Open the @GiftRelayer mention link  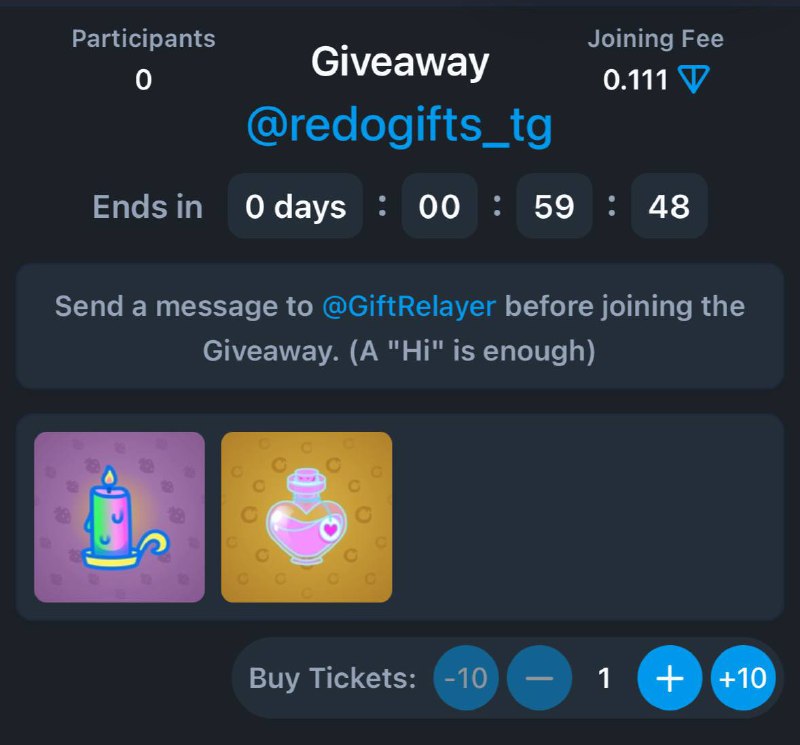(x=408, y=306)
